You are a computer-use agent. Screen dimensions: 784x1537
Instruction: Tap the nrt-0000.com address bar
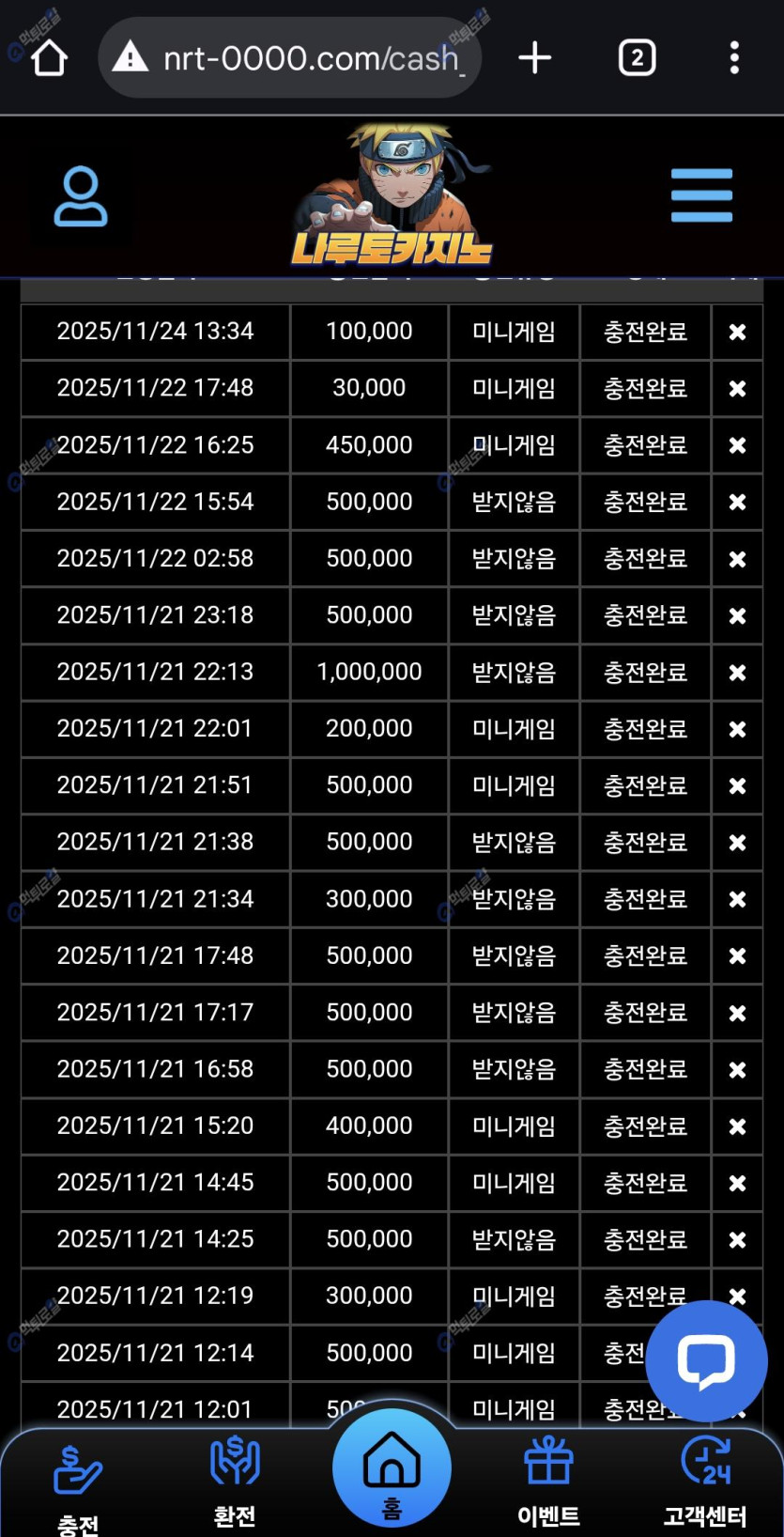click(291, 58)
